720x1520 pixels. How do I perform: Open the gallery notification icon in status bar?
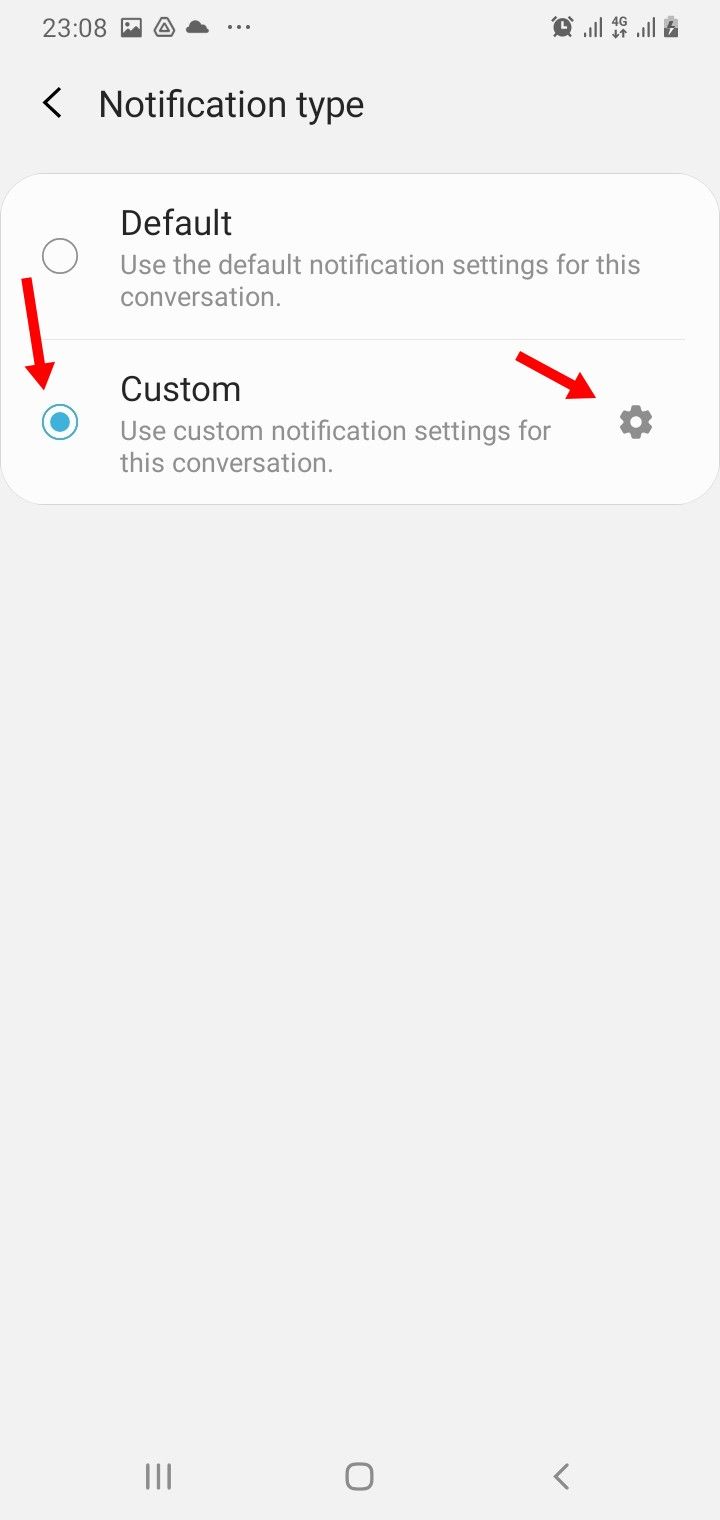pyautogui.click(x=132, y=27)
